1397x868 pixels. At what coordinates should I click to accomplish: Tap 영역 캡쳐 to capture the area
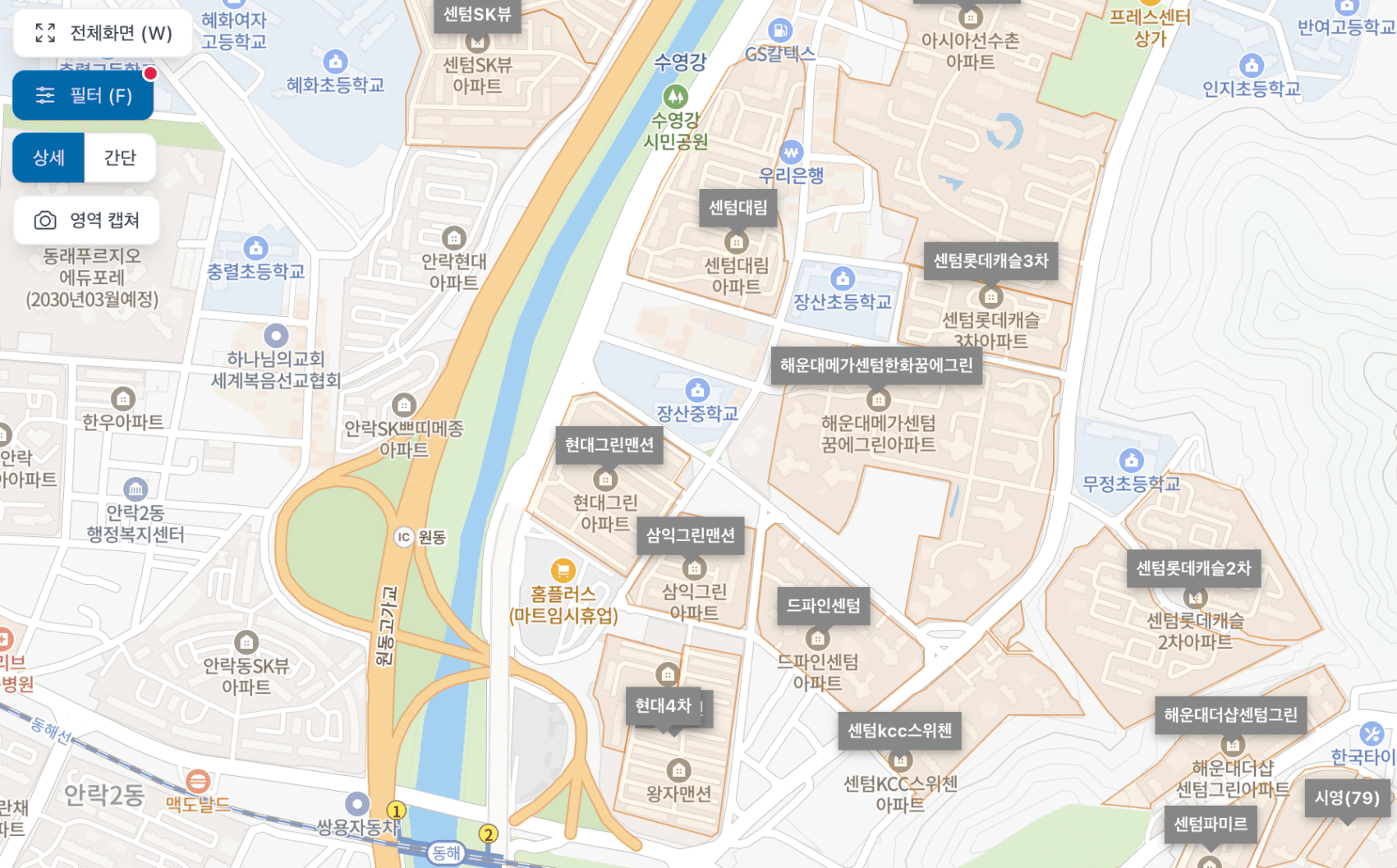click(86, 220)
